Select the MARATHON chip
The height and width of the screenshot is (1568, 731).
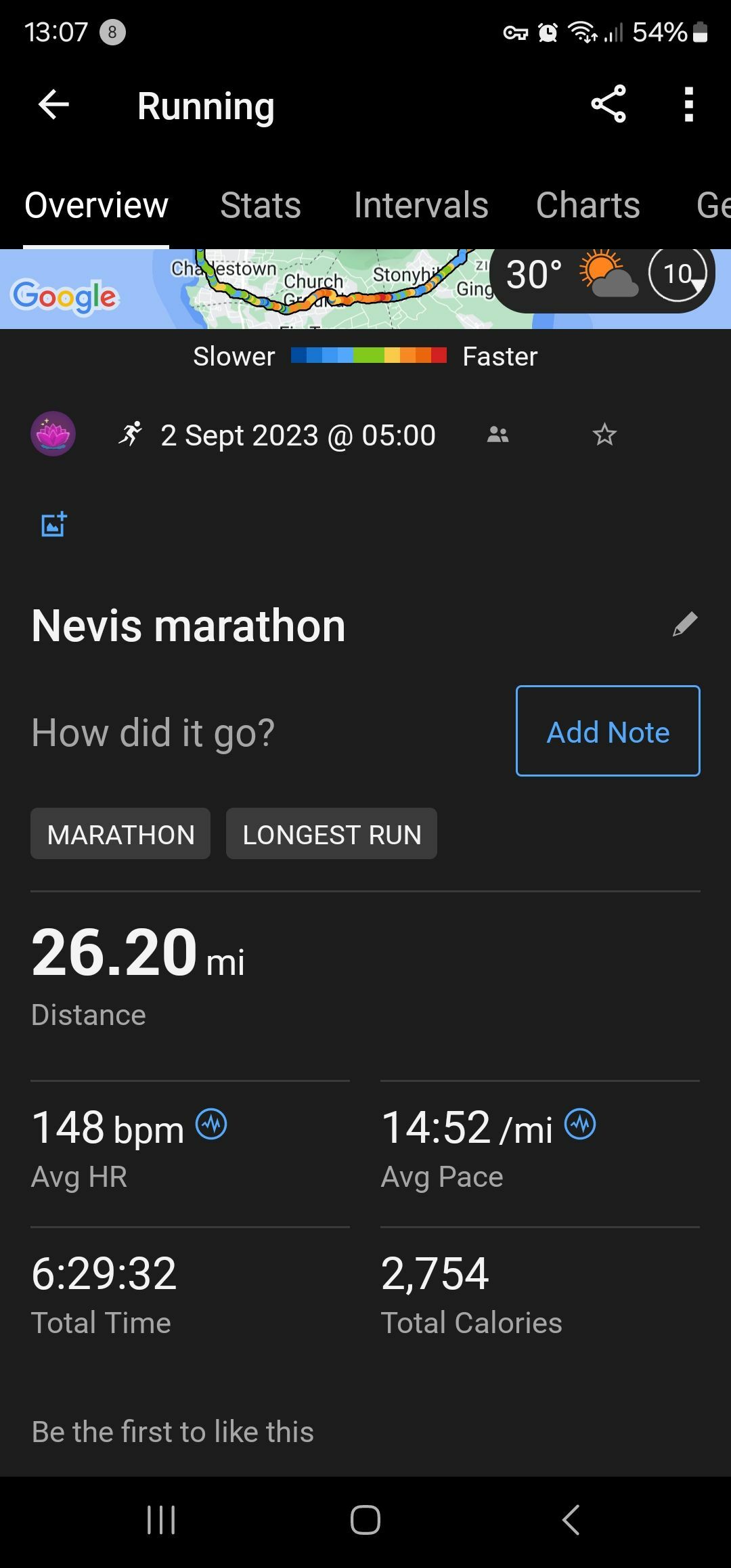point(120,834)
